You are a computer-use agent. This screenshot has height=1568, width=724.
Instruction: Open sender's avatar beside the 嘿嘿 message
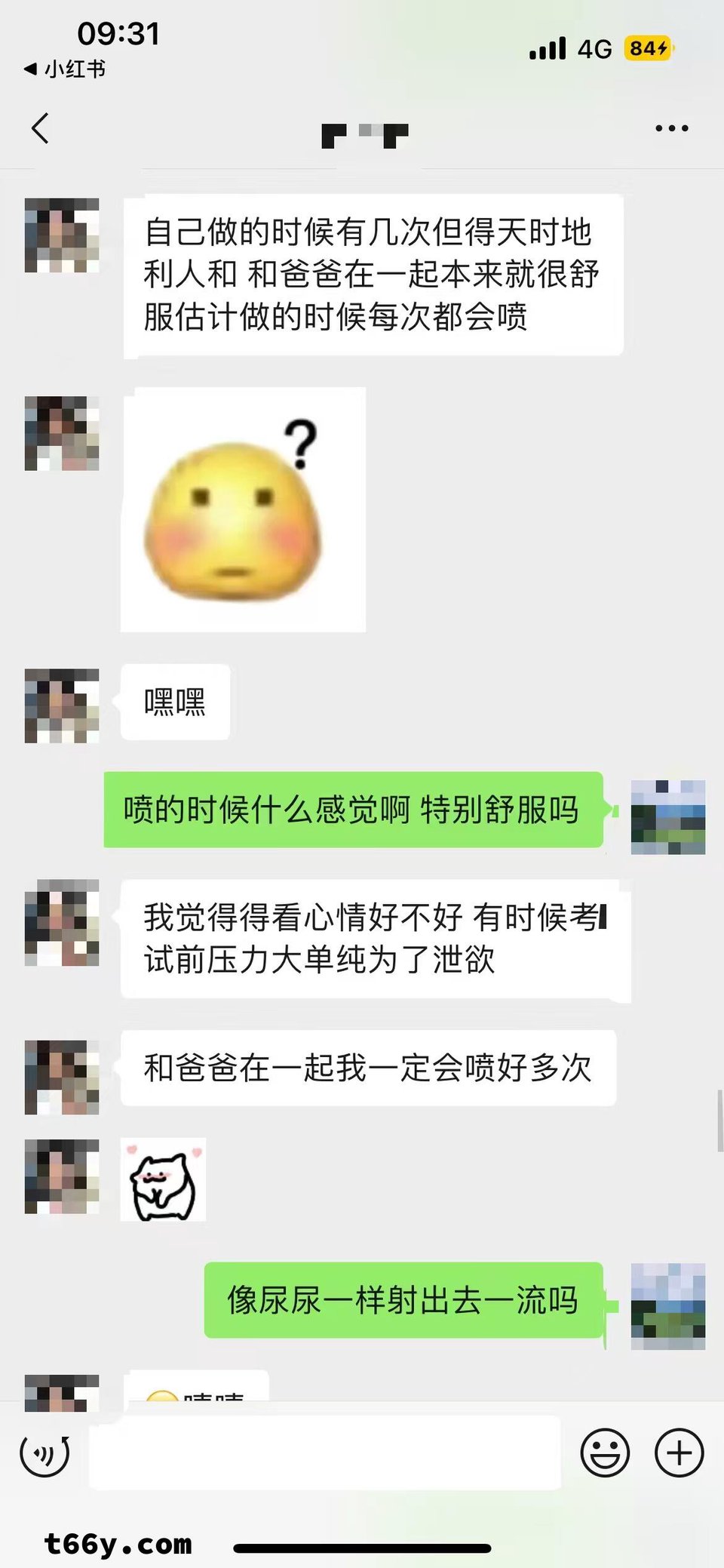62,706
